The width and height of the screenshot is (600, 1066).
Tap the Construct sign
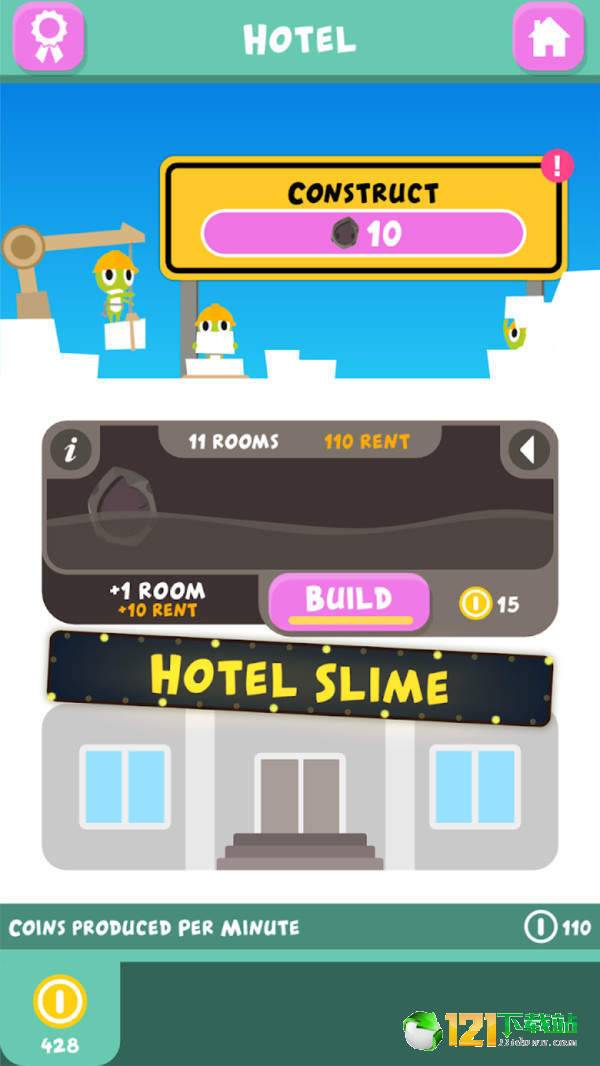click(364, 217)
